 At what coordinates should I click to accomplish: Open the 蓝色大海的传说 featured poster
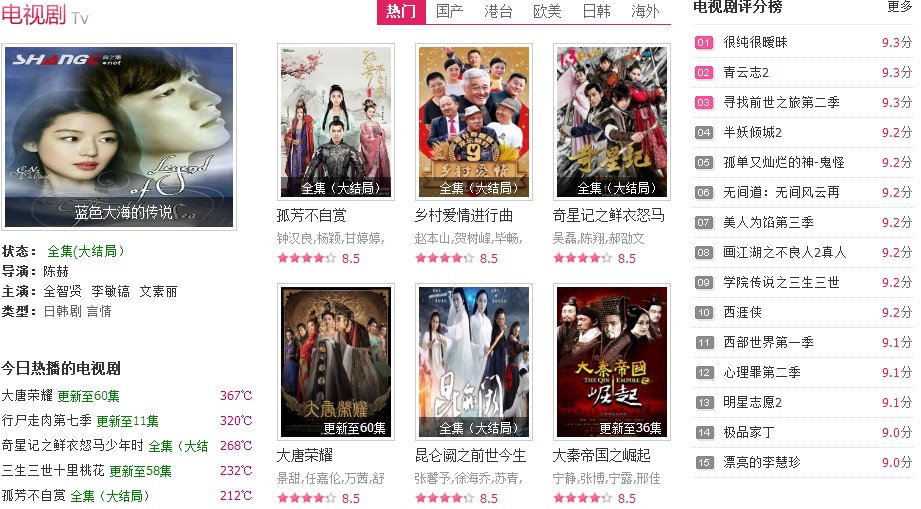[x=119, y=136]
